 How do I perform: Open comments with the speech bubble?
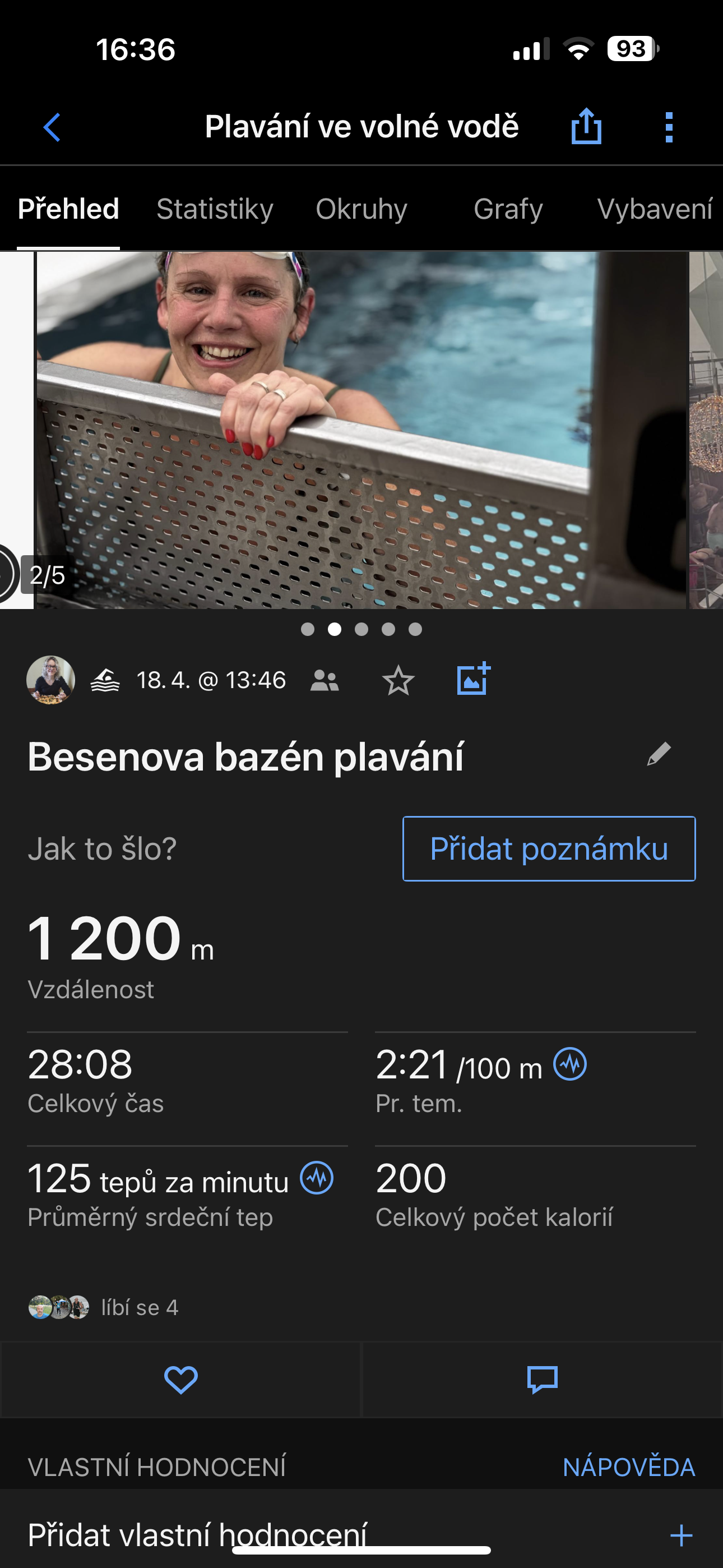(543, 1380)
